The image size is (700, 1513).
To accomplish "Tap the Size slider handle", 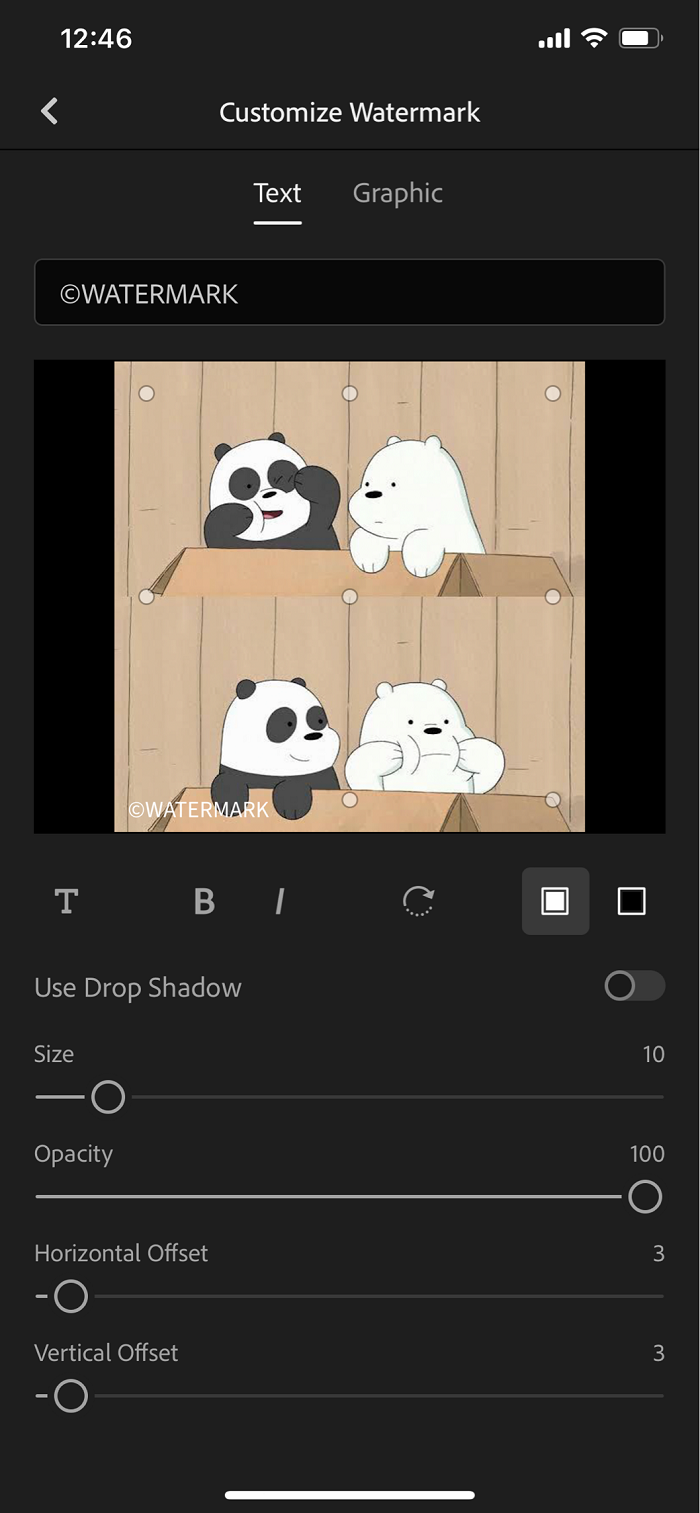I will click(x=108, y=1097).
